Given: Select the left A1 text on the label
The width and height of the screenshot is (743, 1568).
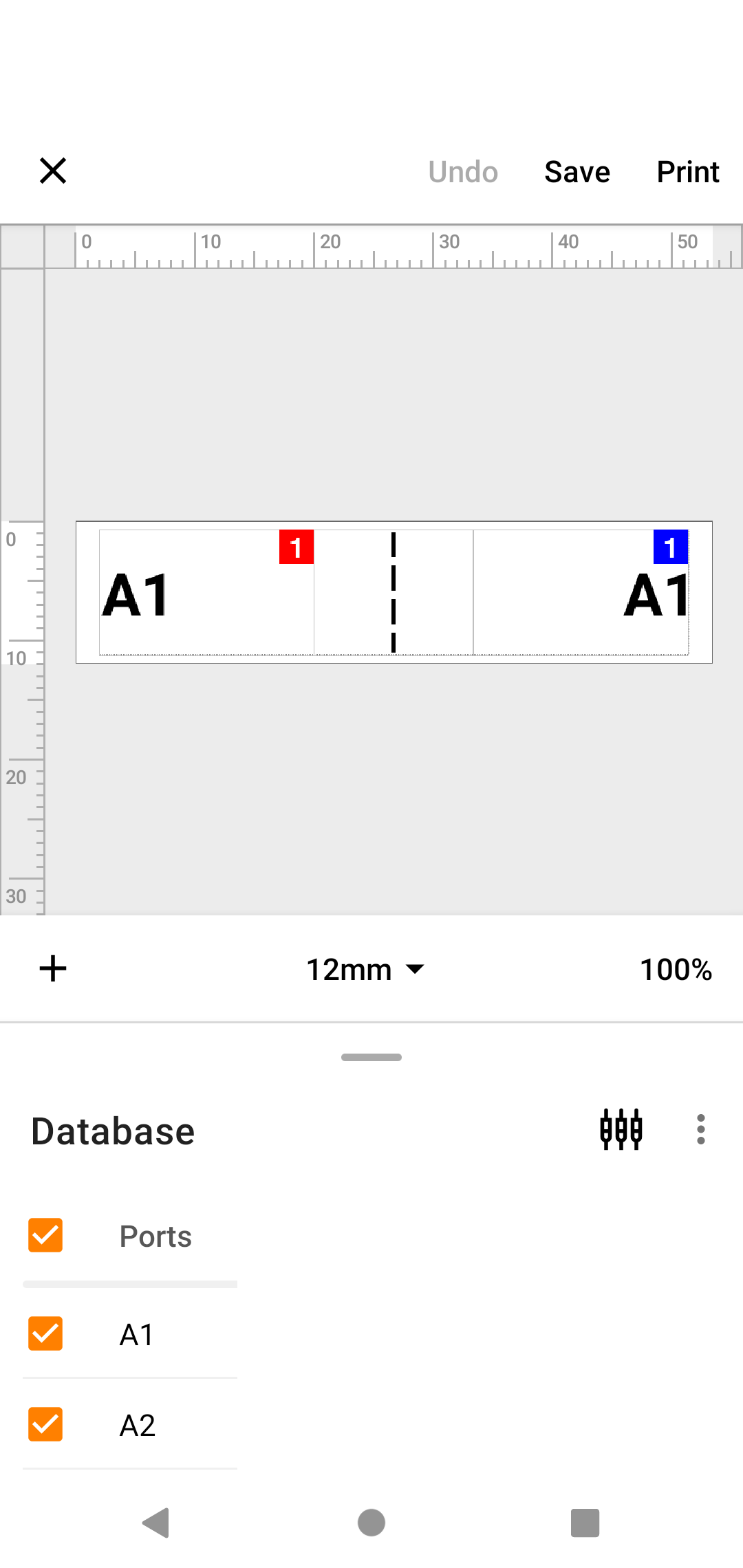Looking at the screenshot, I should tap(136, 596).
